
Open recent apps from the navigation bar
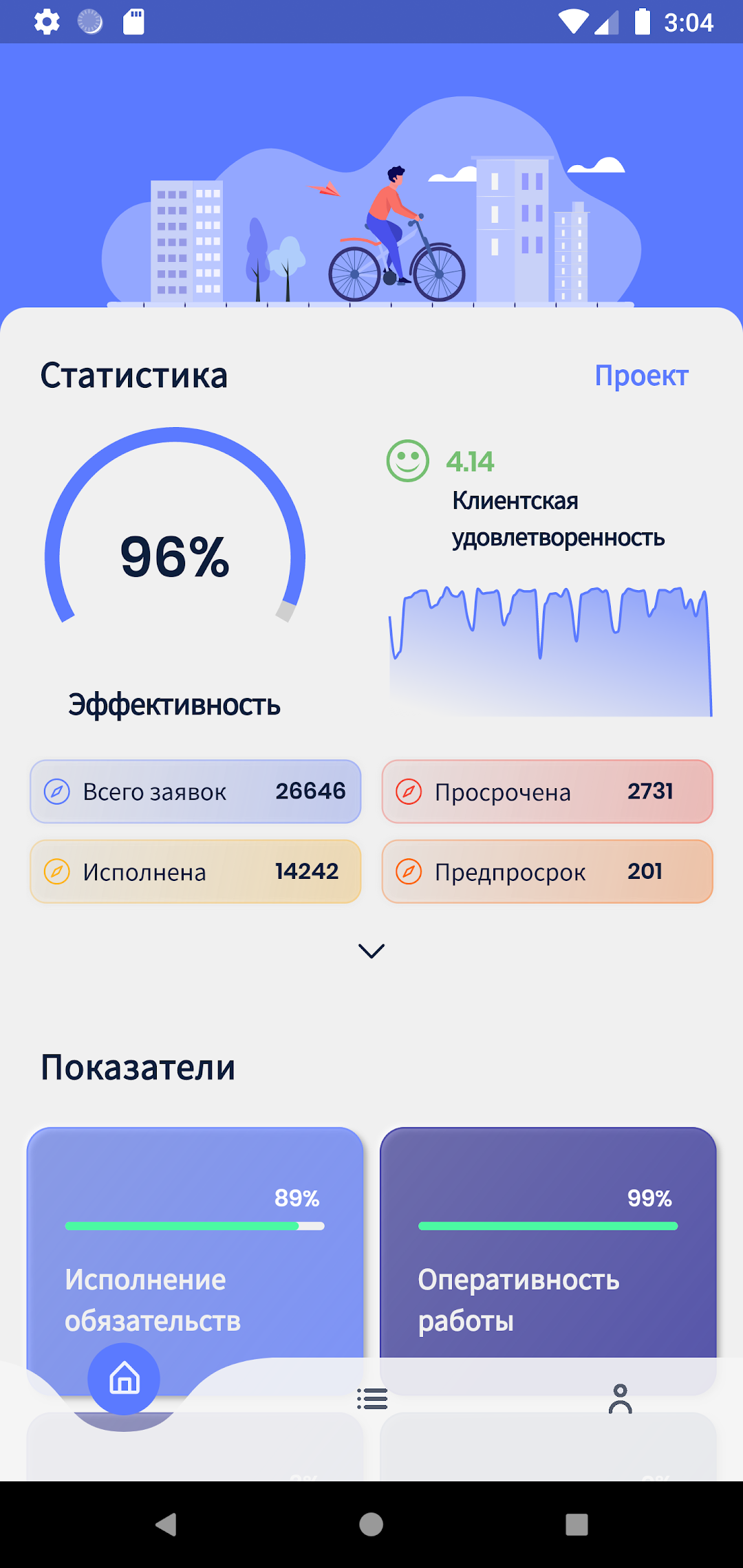pyautogui.click(x=577, y=1525)
